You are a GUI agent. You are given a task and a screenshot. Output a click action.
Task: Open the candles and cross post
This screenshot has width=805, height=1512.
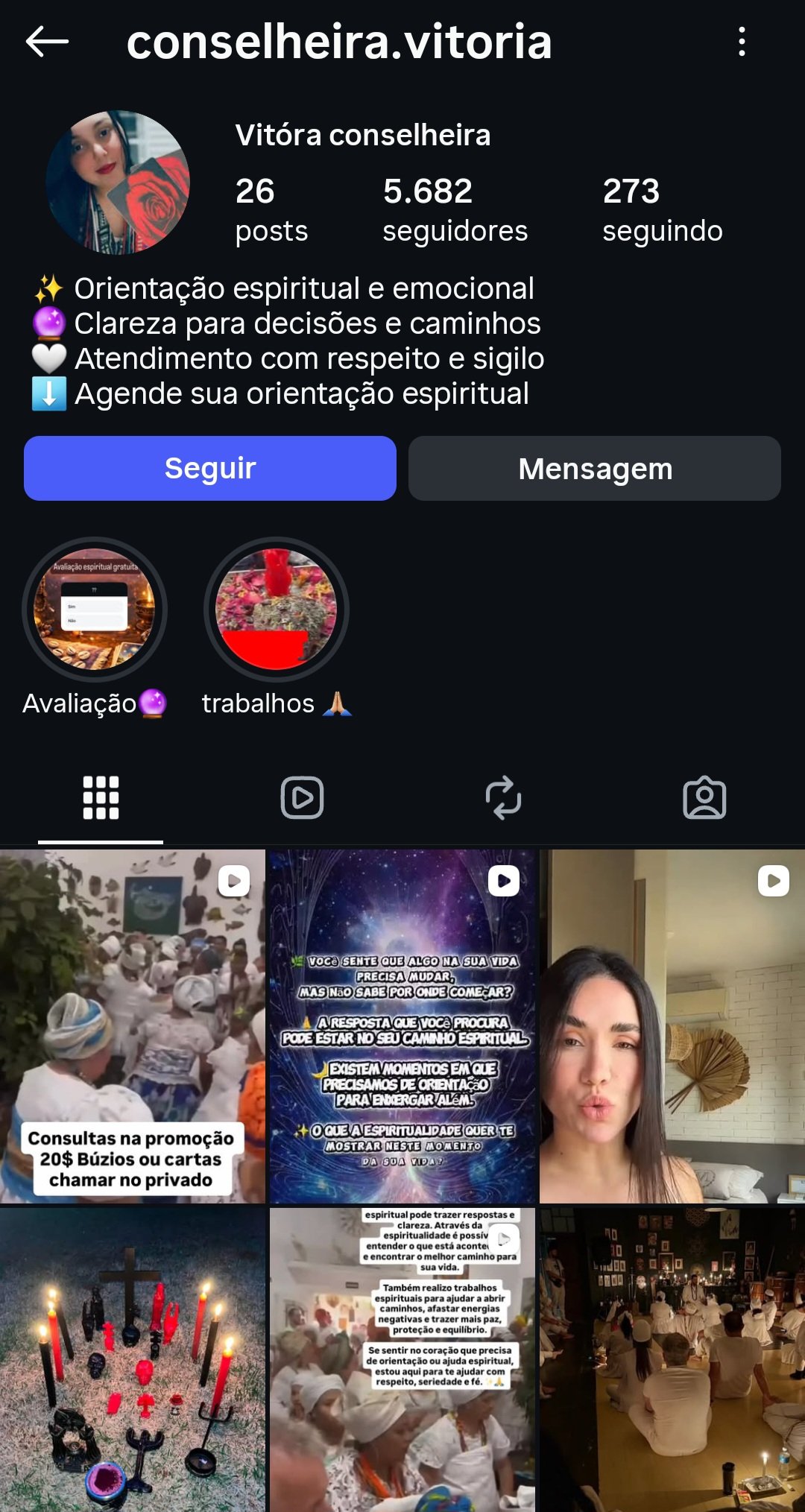(x=132, y=1360)
